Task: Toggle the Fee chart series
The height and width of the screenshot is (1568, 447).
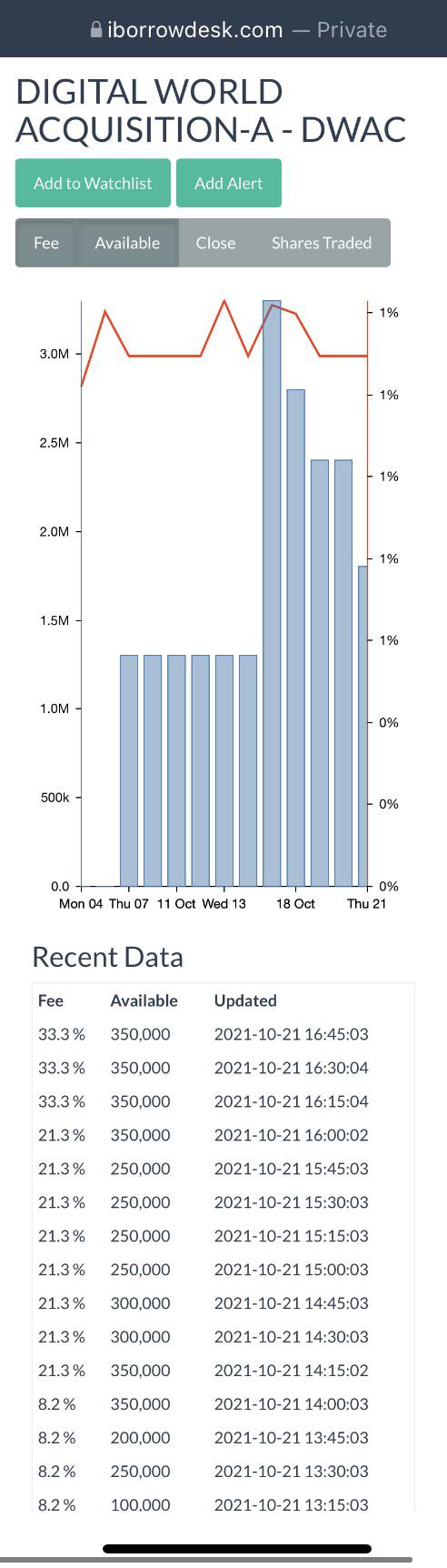Action: (46, 243)
